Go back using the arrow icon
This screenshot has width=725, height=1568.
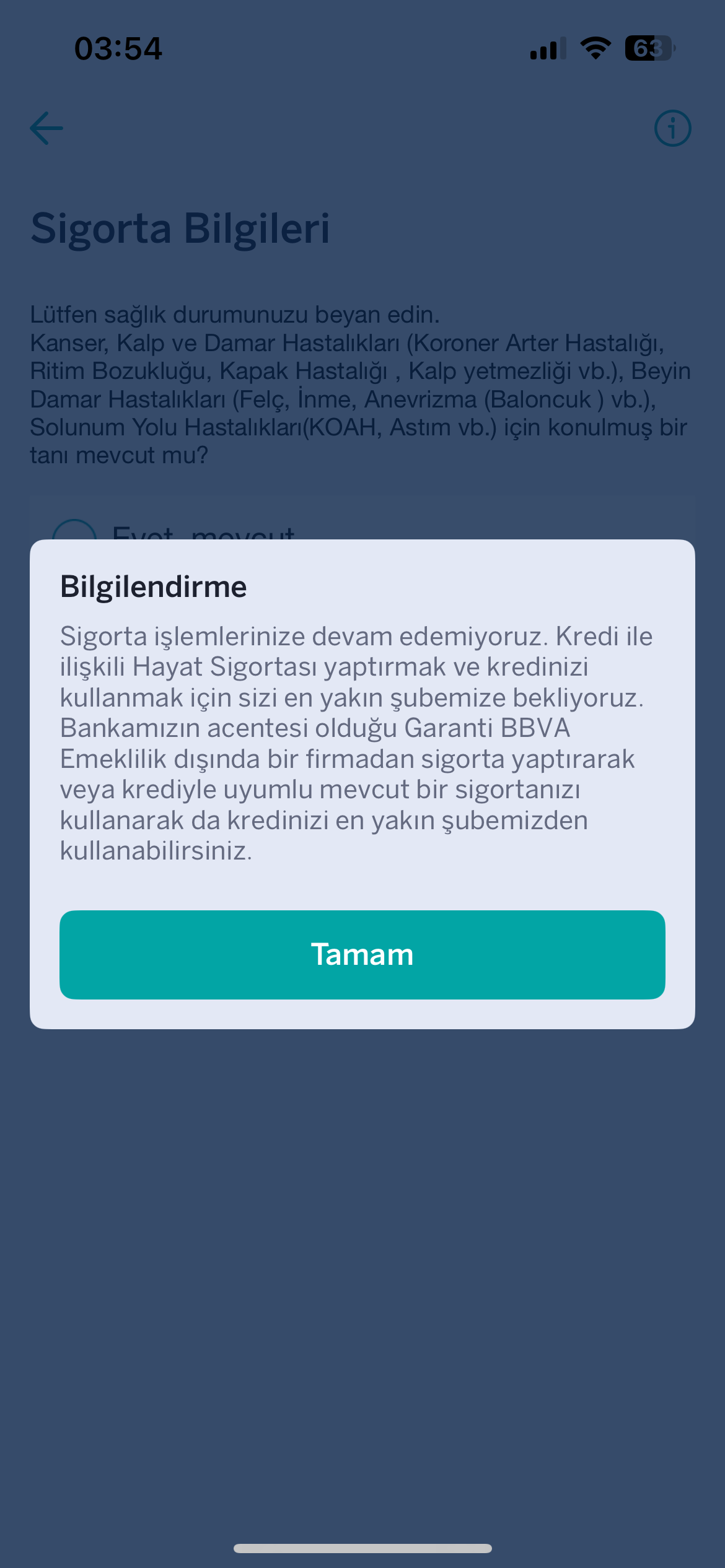[46, 128]
